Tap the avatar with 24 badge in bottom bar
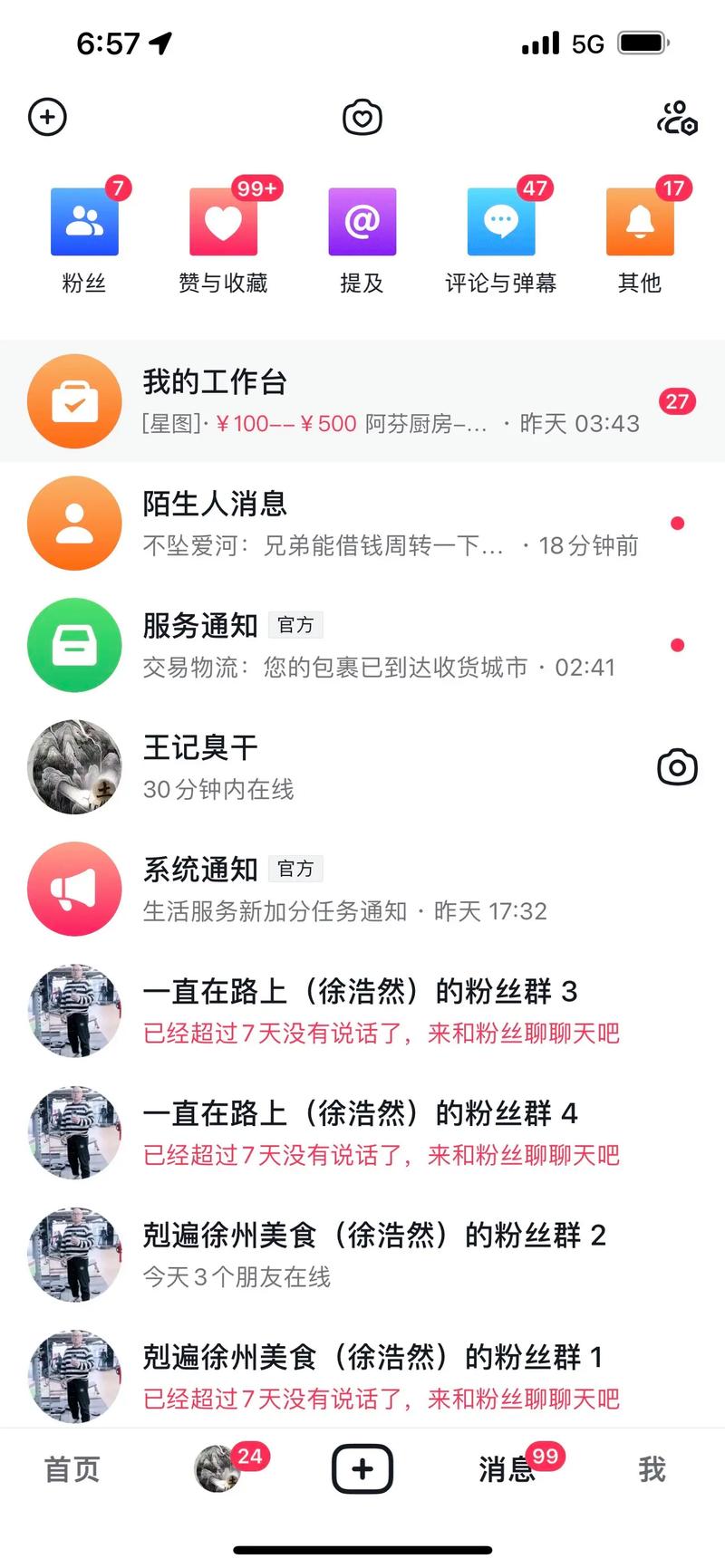Image resolution: width=725 pixels, height=1568 pixels. [218, 1467]
